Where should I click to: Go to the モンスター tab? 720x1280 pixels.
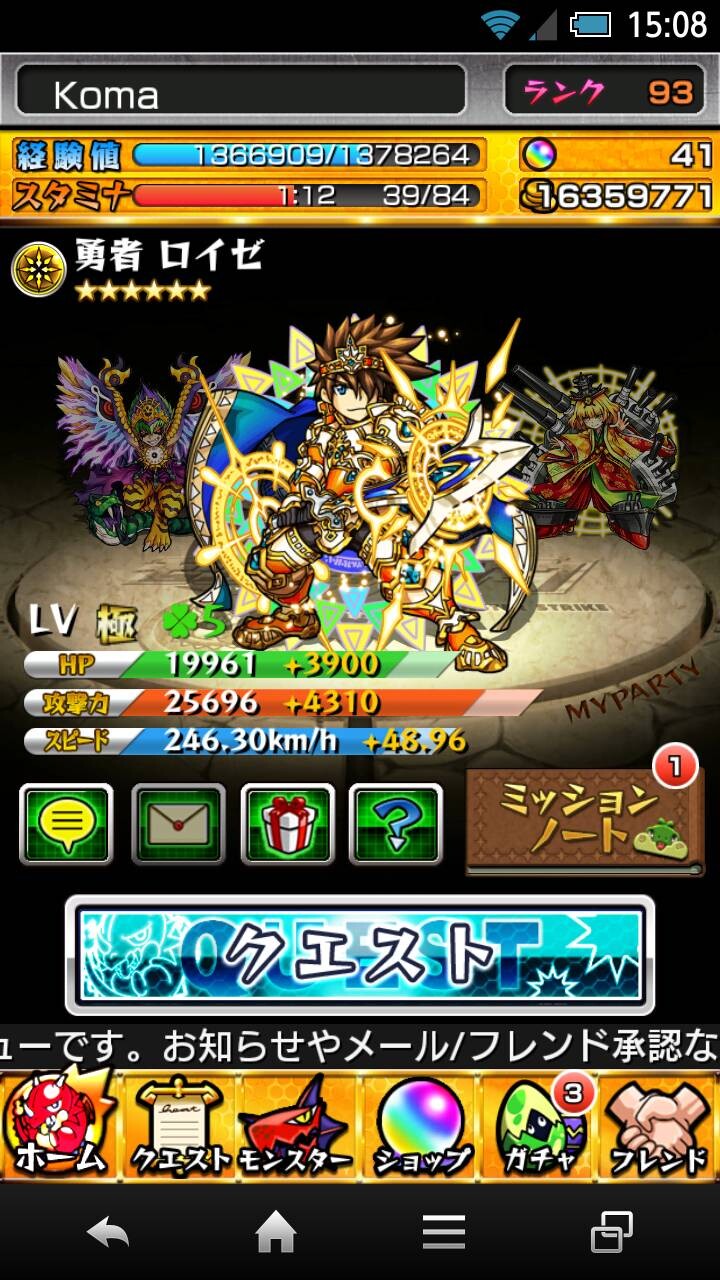point(296,1125)
